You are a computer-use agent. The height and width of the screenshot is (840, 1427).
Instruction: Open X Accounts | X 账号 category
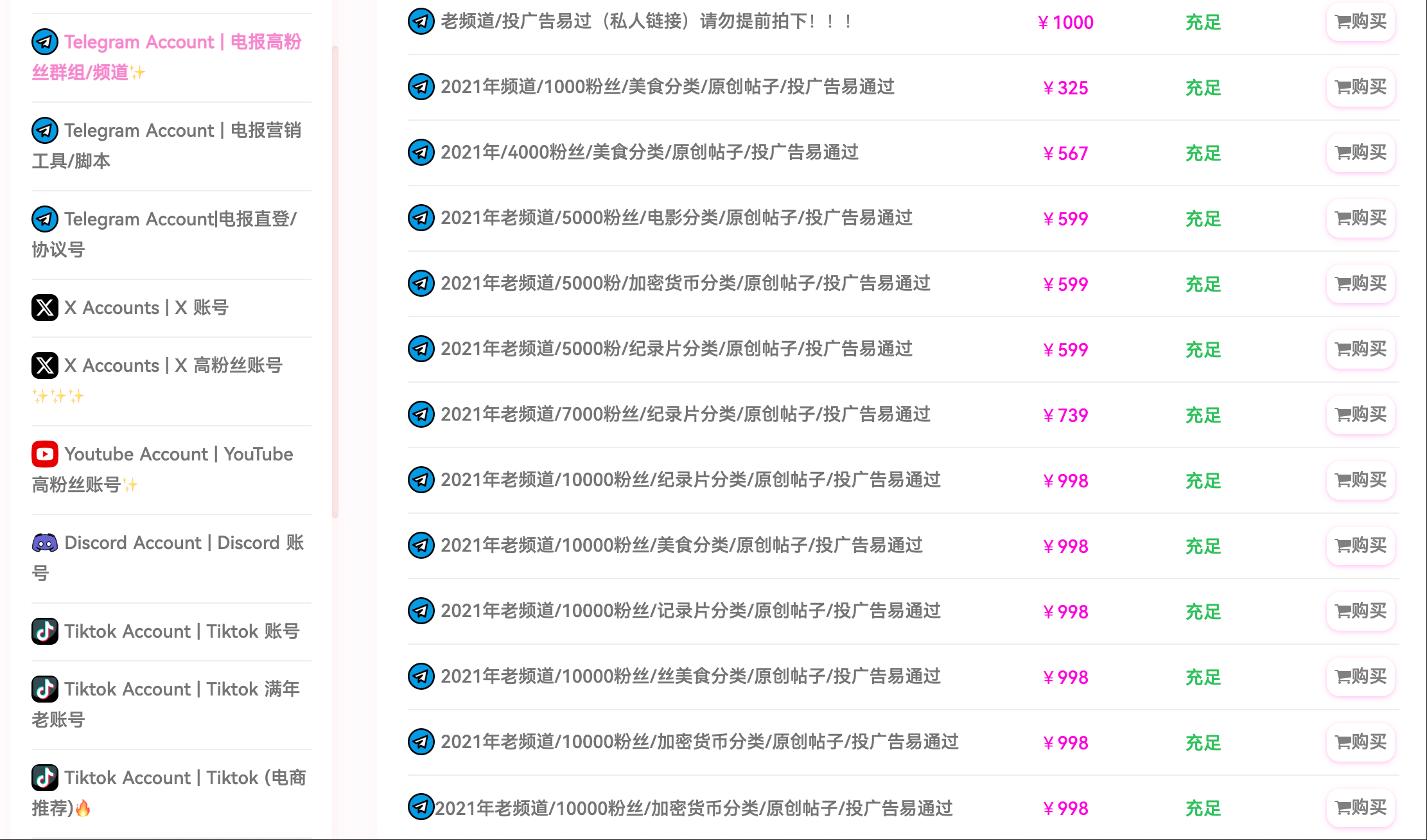click(146, 308)
